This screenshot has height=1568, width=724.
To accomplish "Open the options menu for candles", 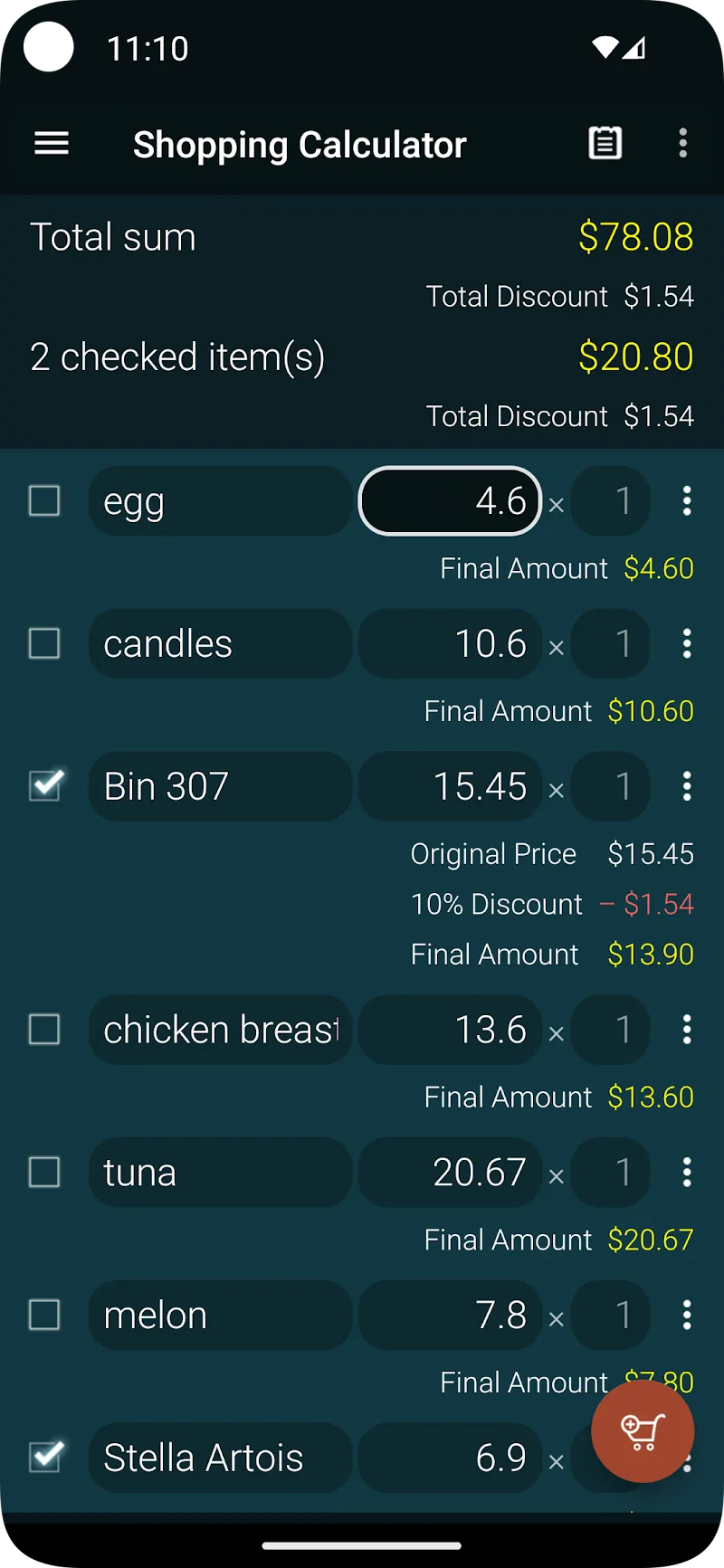I will pyautogui.click(x=687, y=643).
